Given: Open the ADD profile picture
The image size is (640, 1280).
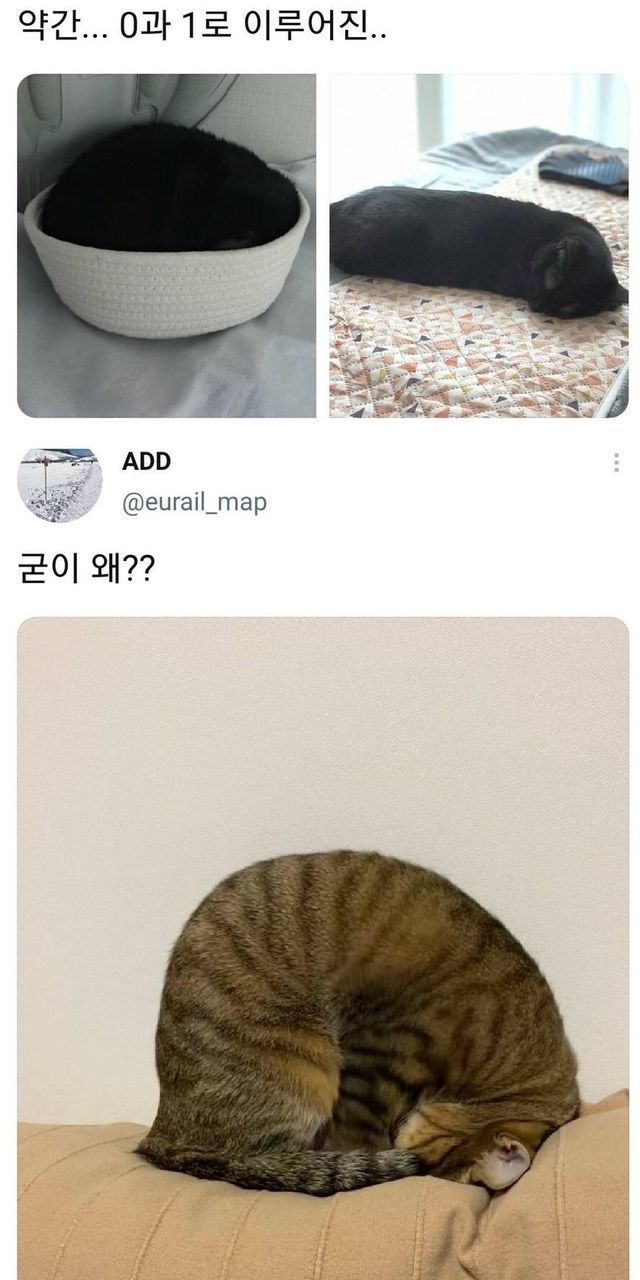Looking at the screenshot, I should click(x=59, y=485).
